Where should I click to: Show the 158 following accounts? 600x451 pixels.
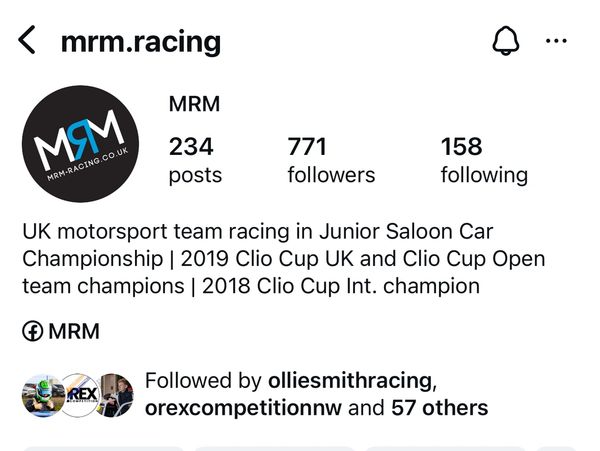tap(484, 160)
